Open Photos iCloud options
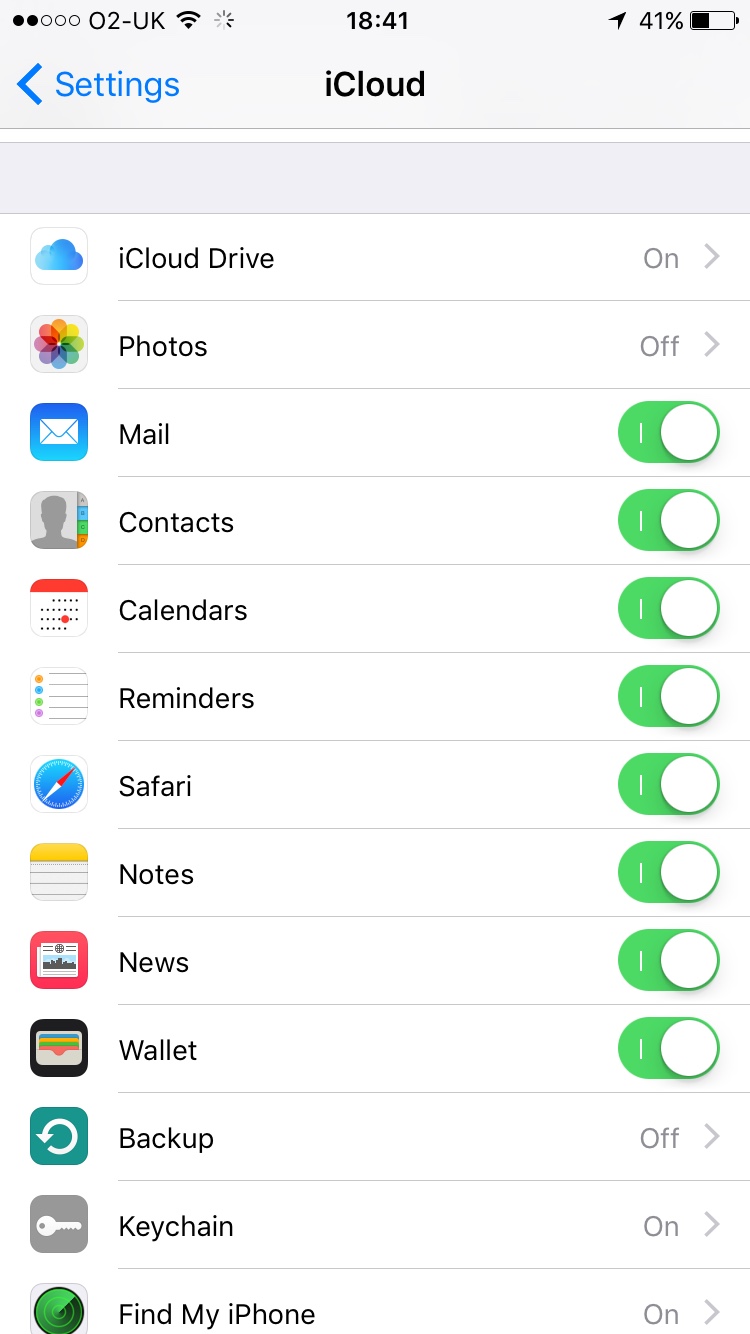The image size is (750, 1334). 375,346
